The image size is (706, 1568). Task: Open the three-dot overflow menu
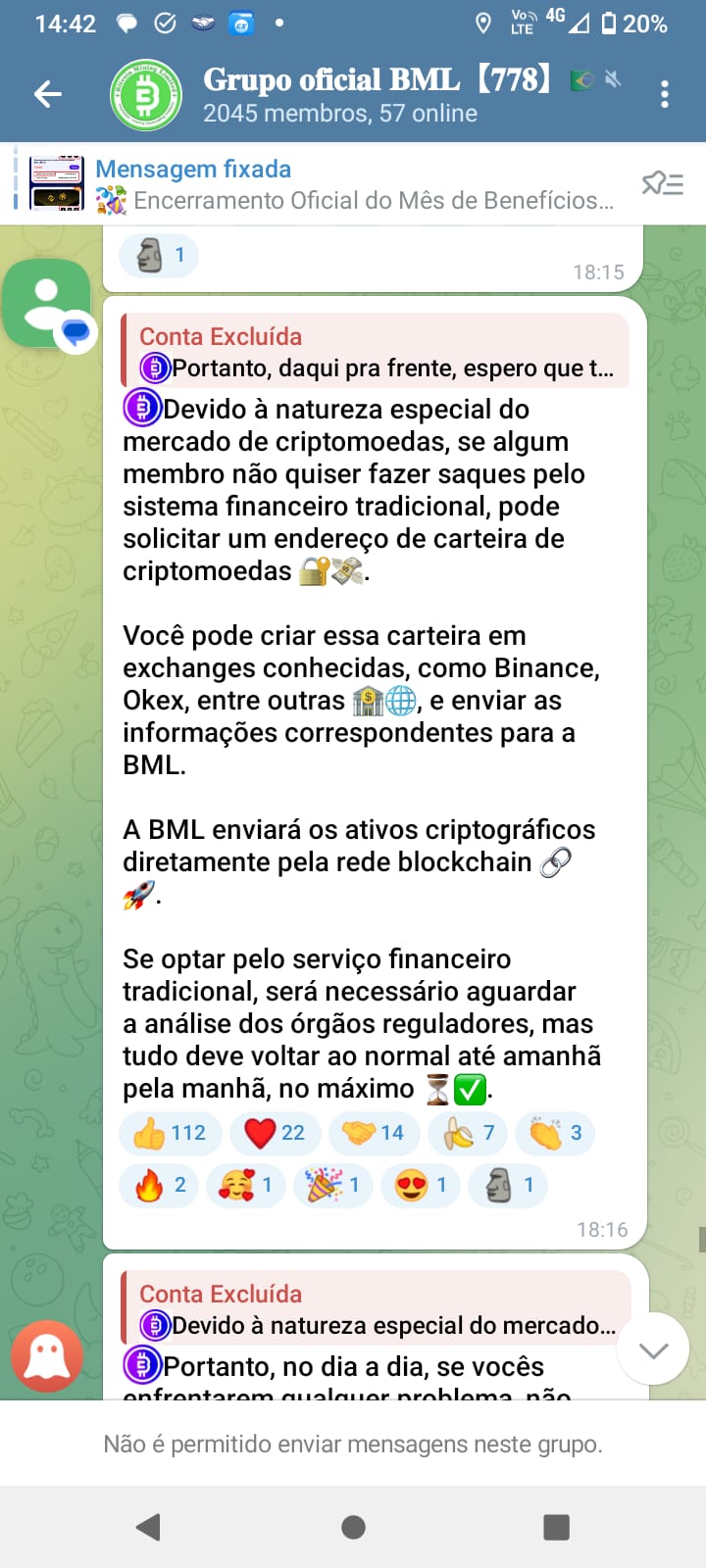pyautogui.click(x=665, y=94)
